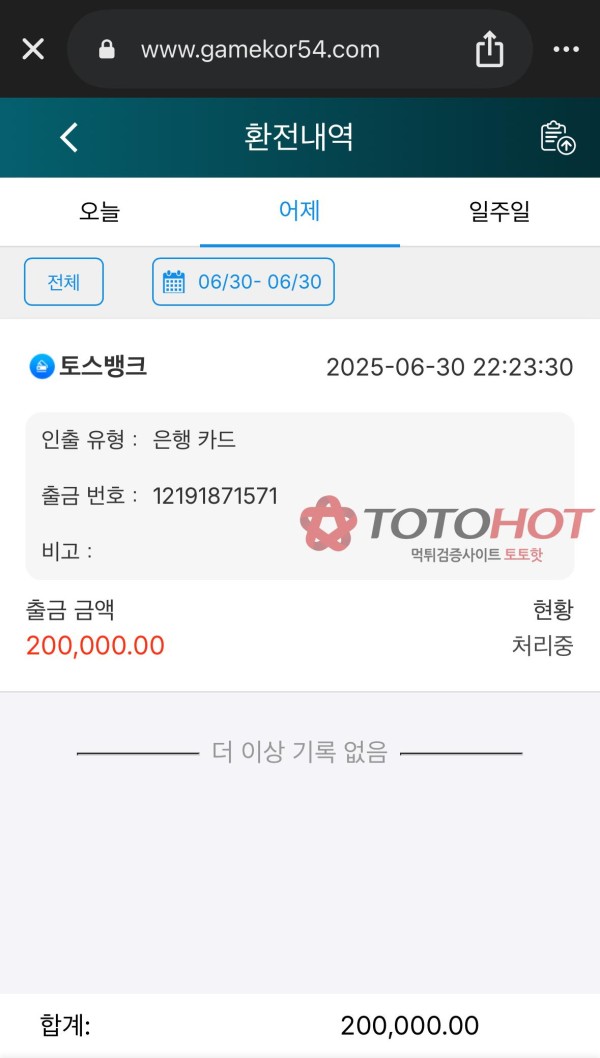The image size is (600, 1058).
Task: Switch to the 오늘 tab
Action: pos(100,211)
